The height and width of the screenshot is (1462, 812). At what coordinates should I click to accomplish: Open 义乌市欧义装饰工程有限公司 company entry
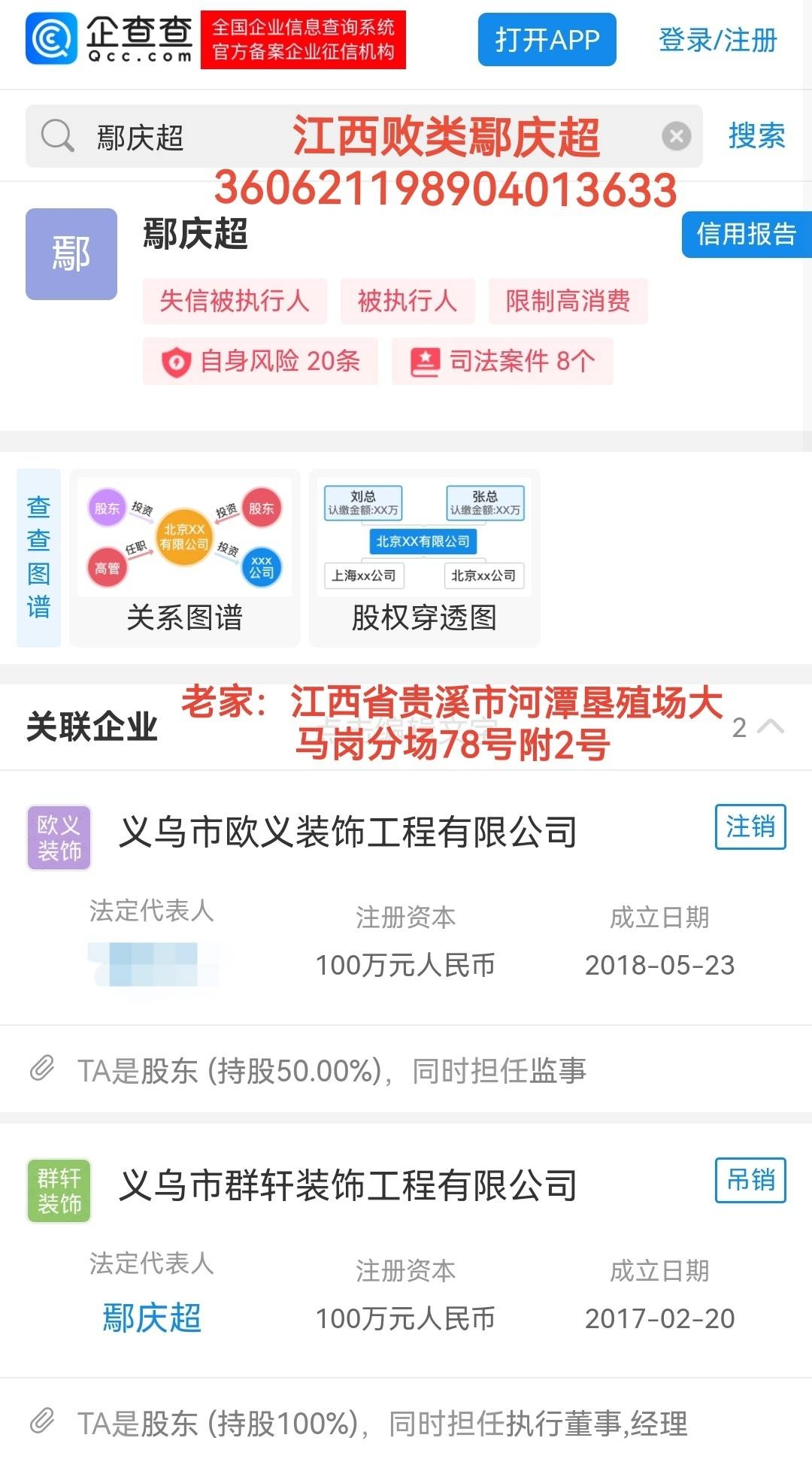(x=348, y=832)
